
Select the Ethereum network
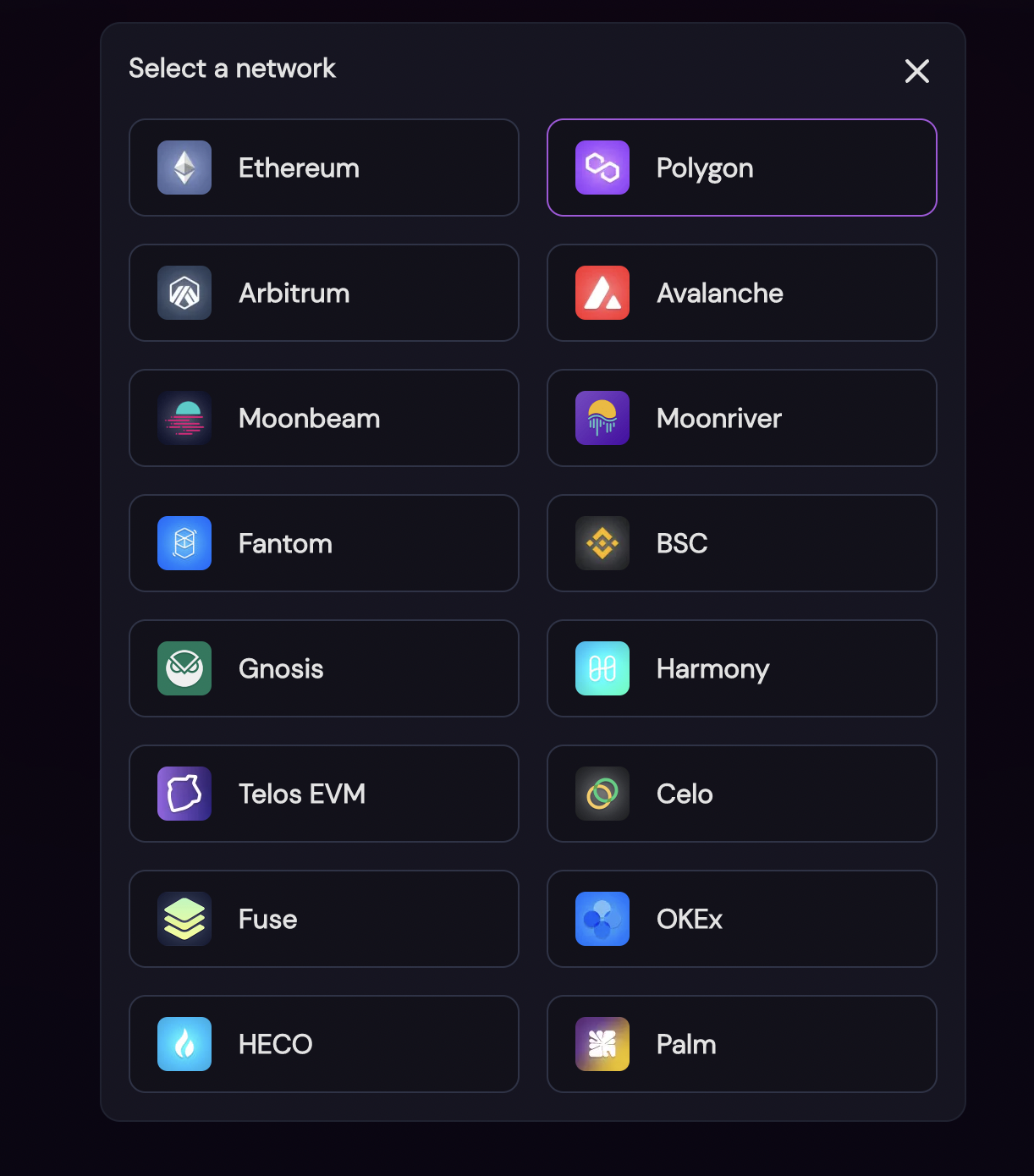pyautogui.click(x=323, y=168)
